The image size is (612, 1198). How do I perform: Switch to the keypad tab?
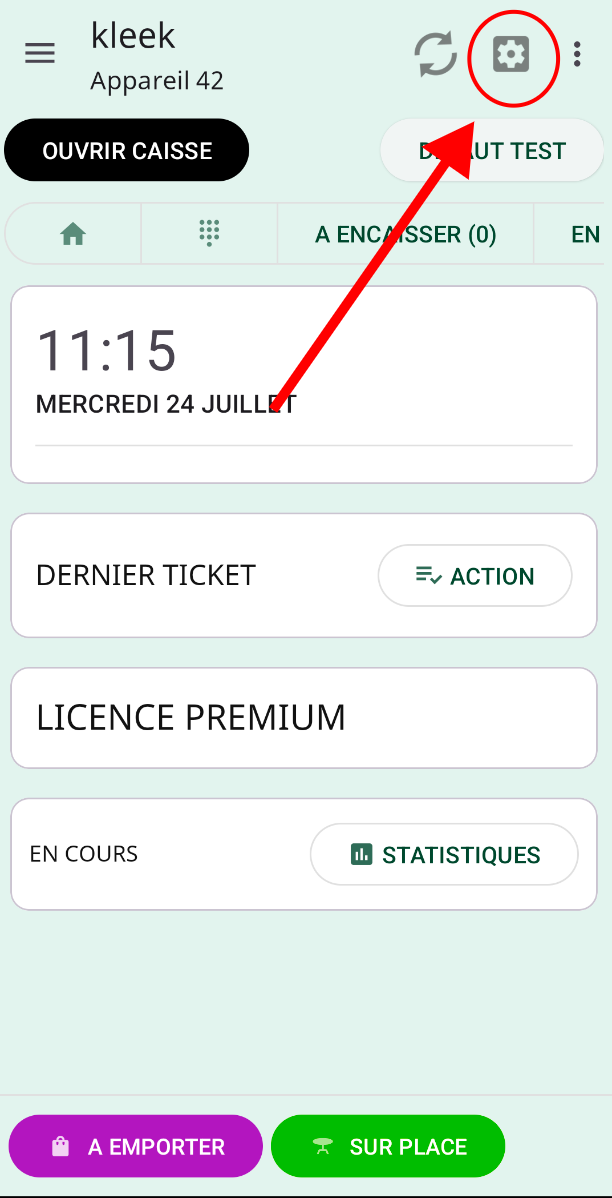(209, 234)
